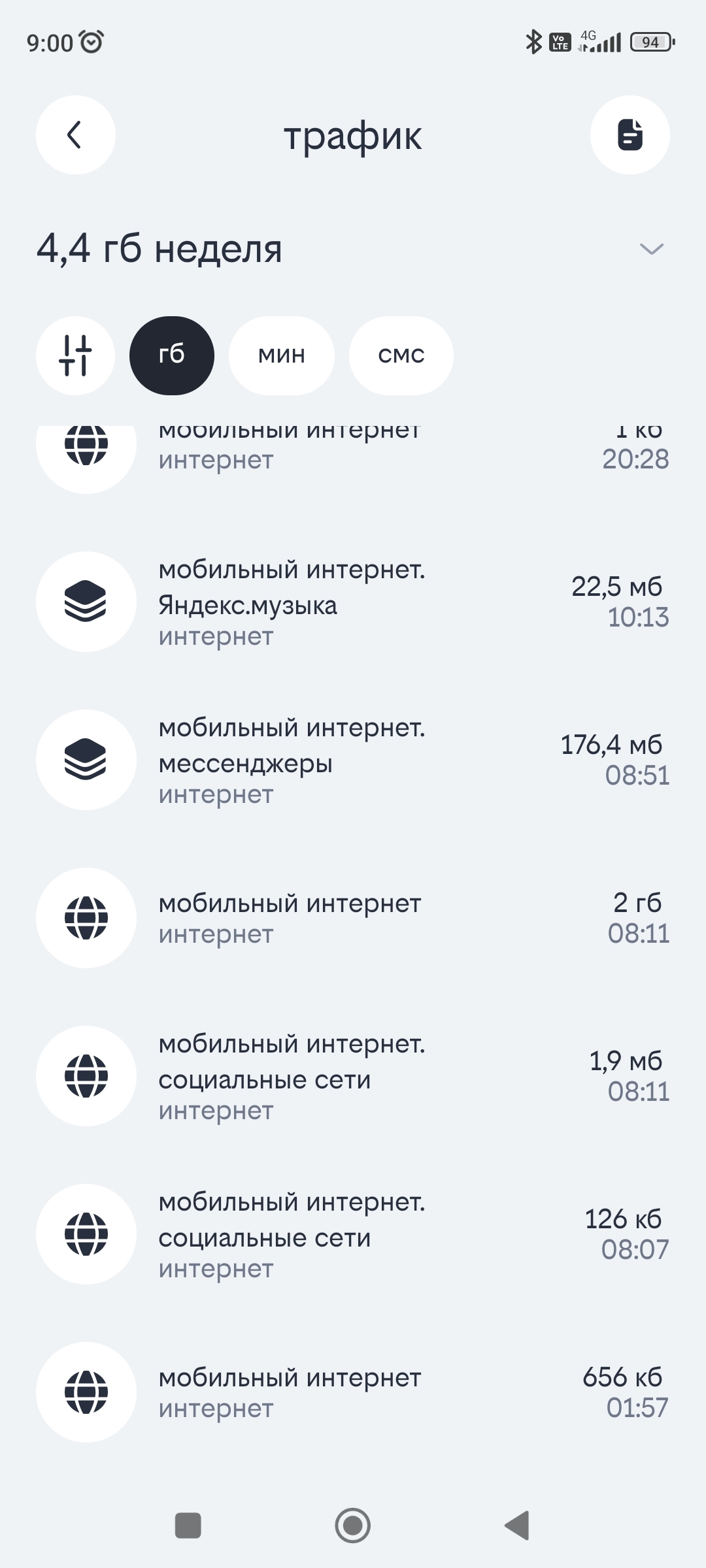Viewport: 706px width, 1568px height.
Task: Open the filter settings sliders
Action: [75, 355]
